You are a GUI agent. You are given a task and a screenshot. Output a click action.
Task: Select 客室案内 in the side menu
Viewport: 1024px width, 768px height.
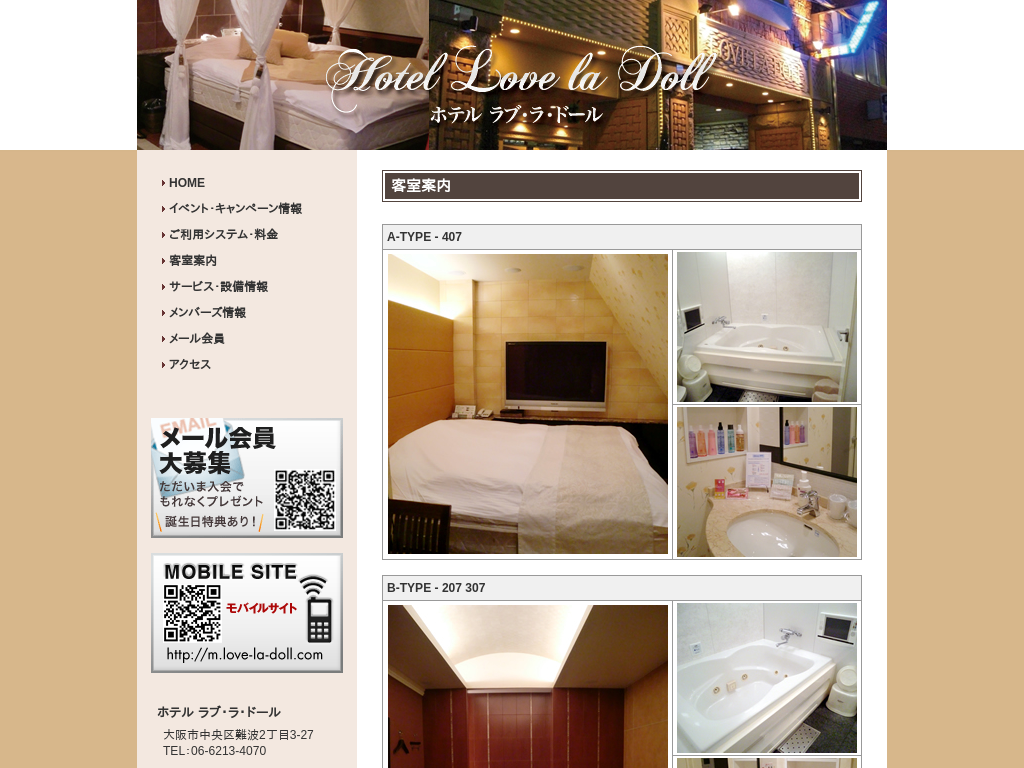(x=192, y=261)
